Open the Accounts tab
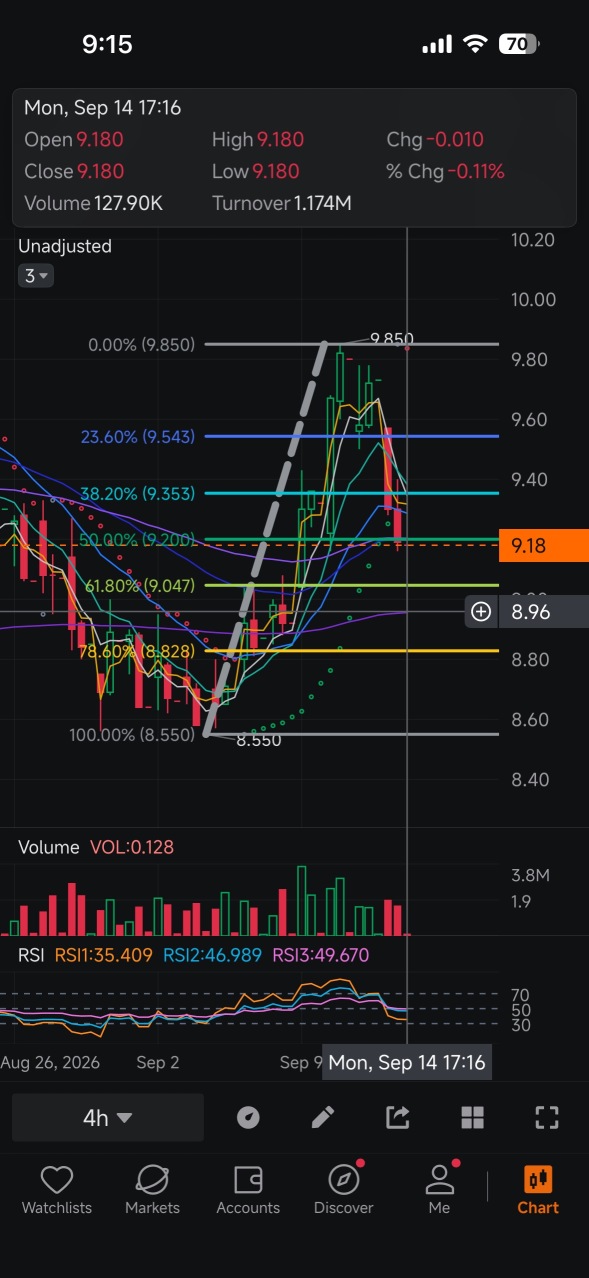This screenshot has width=589, height=1278. pyautogui.click(x=248, y=1190)
